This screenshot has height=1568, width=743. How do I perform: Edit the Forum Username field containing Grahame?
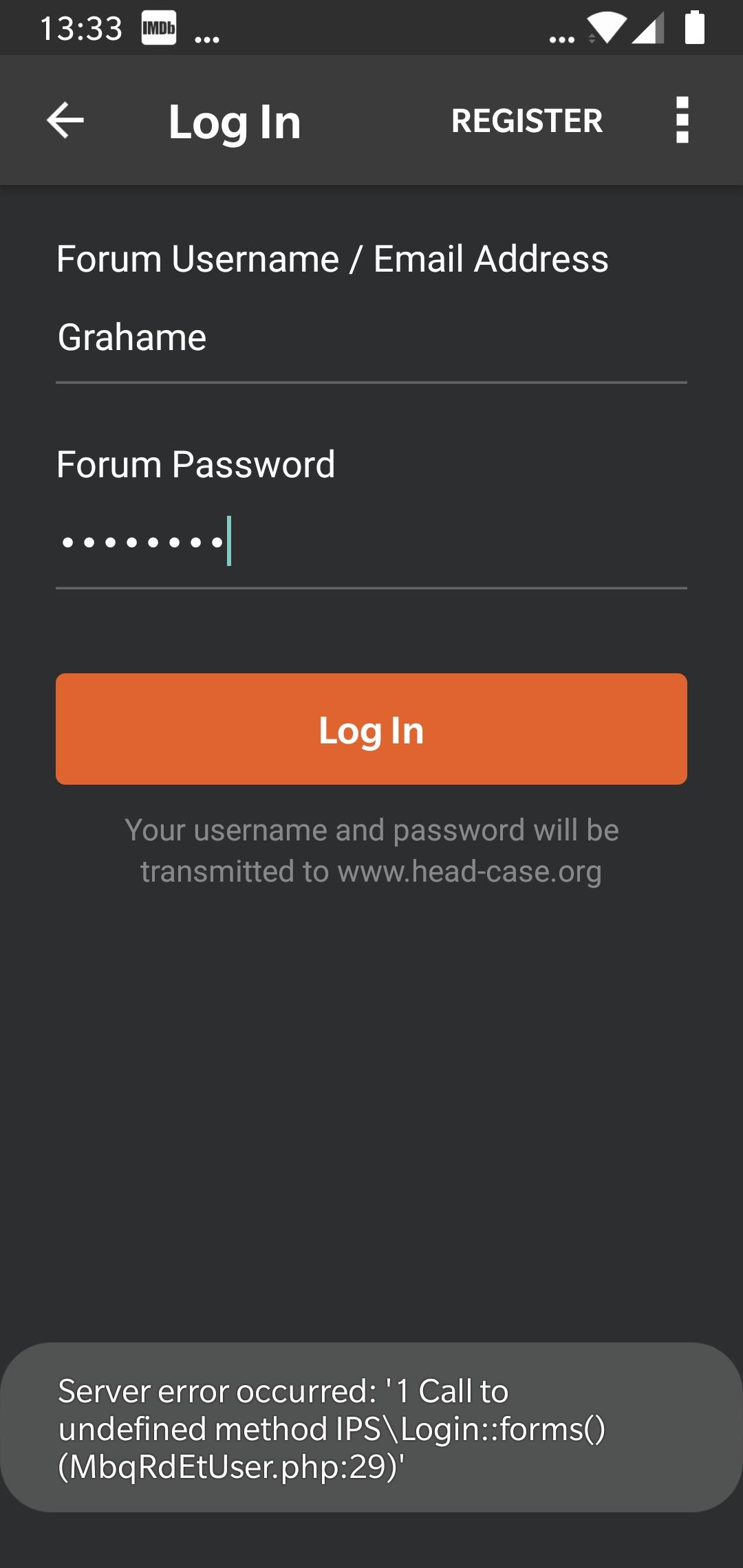pos(371,338)
